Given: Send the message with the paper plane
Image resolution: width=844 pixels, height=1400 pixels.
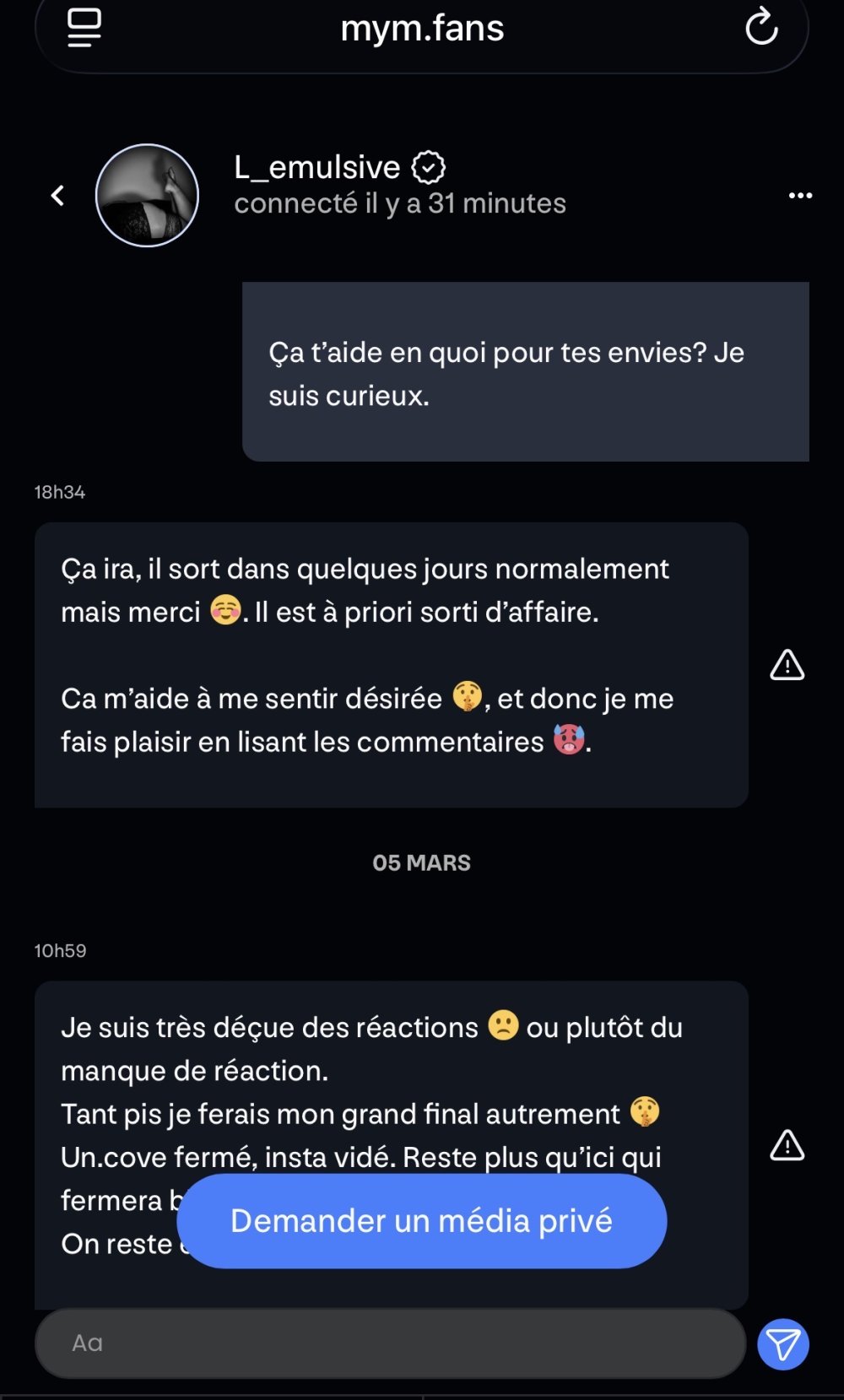Looking at the screenshot, I should tap(782, 1343).
